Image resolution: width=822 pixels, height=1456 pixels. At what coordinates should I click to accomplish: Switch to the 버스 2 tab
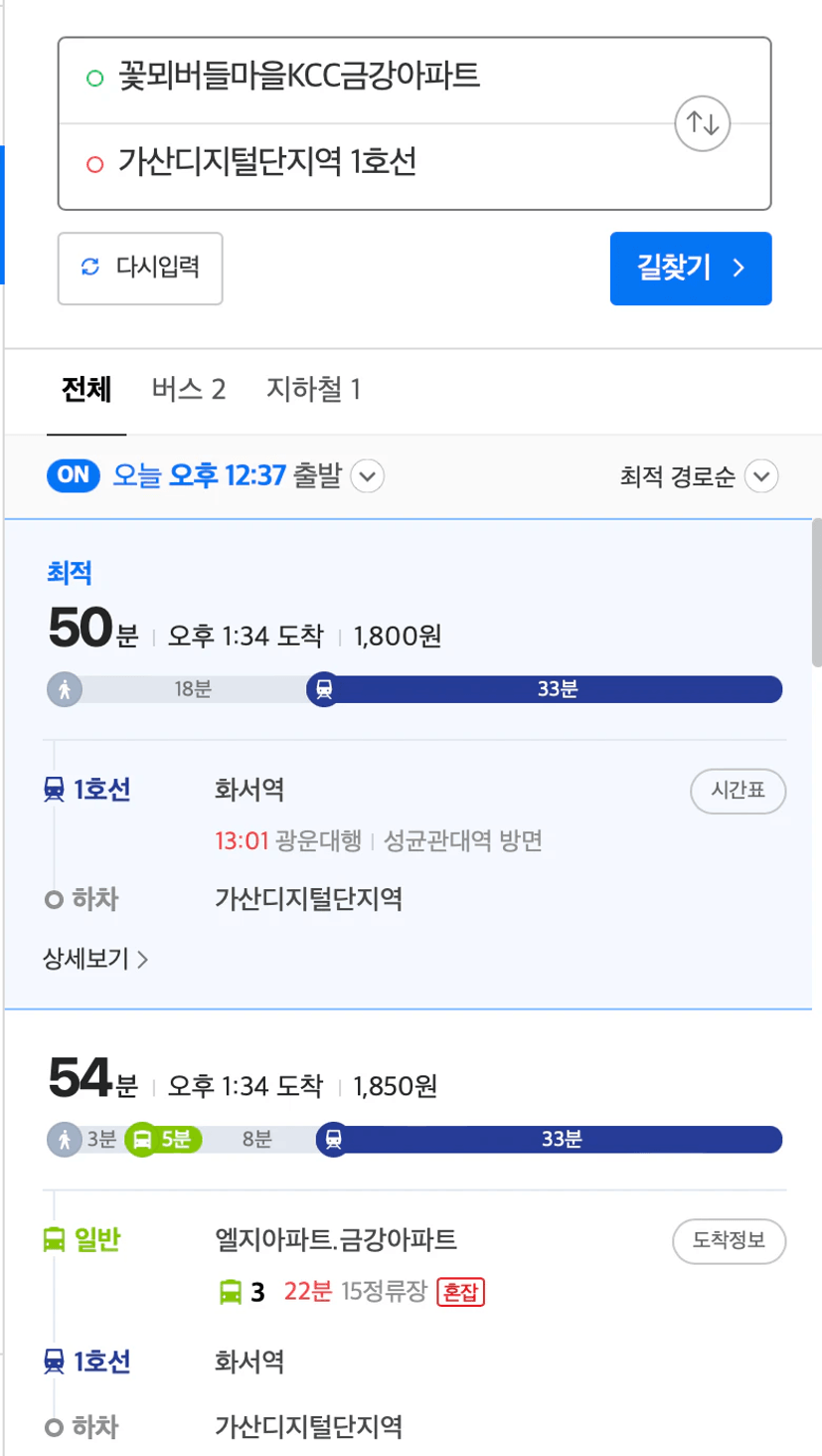[x=189, y=389]
